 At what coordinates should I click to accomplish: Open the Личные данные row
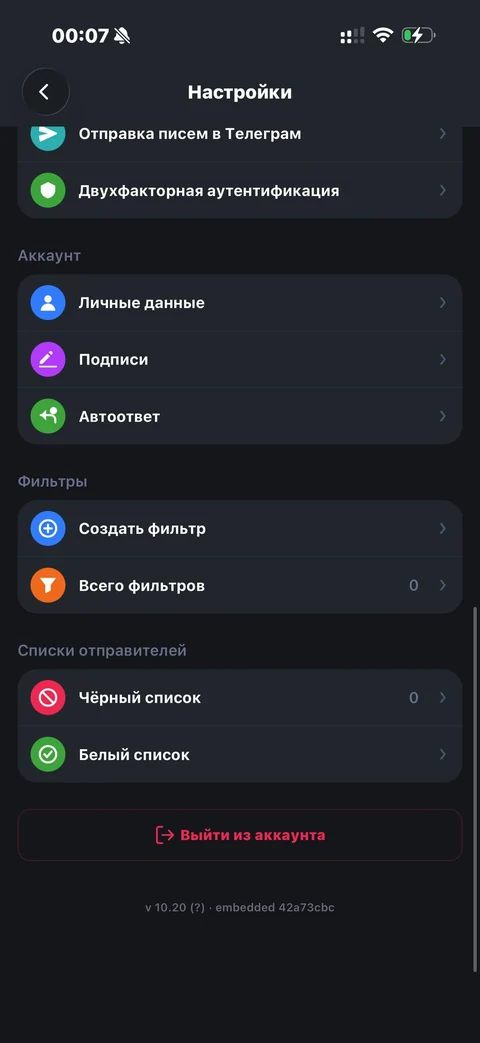pos(239,303)
